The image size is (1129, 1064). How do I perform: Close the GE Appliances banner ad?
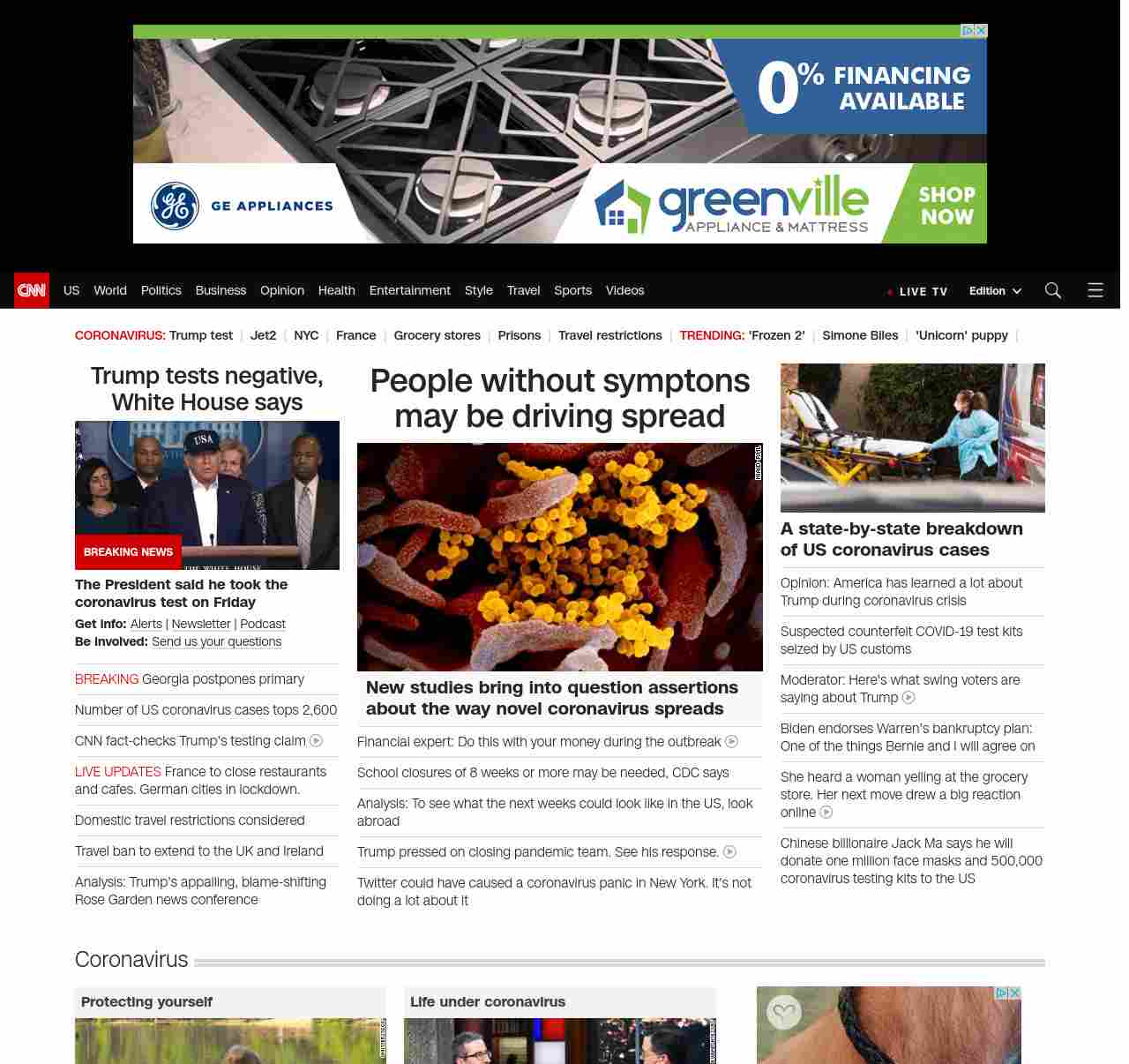click(980, 31)
